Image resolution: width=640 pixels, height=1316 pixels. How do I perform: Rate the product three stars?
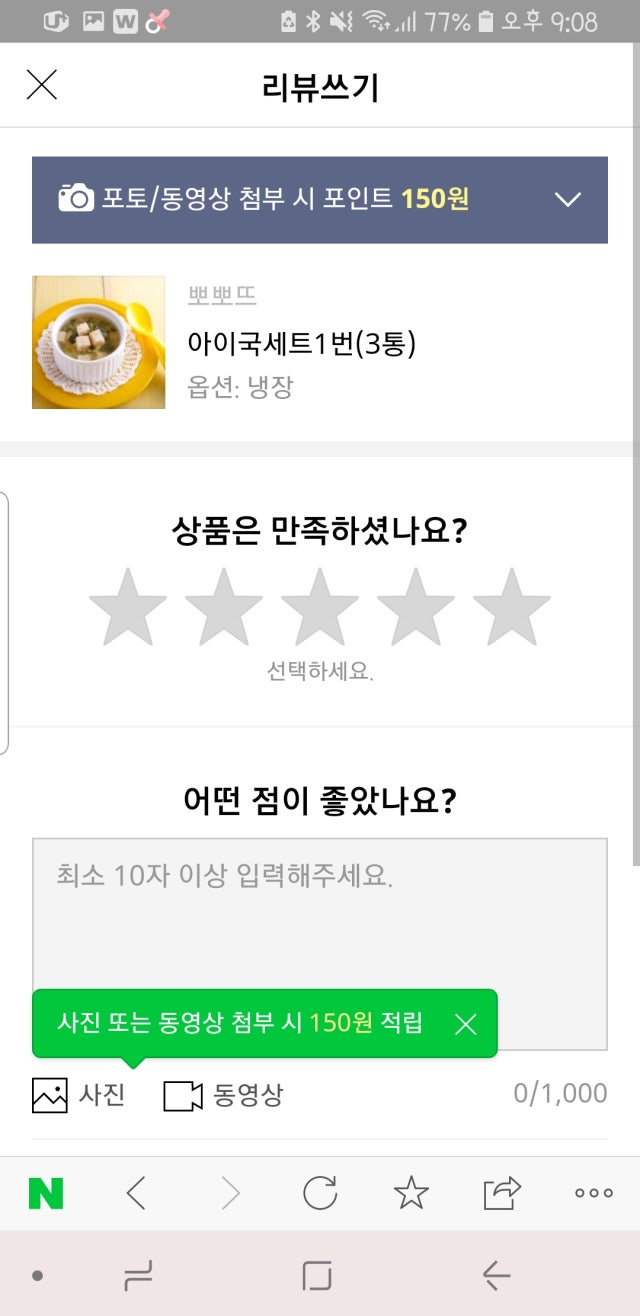[x=319, y=607]
